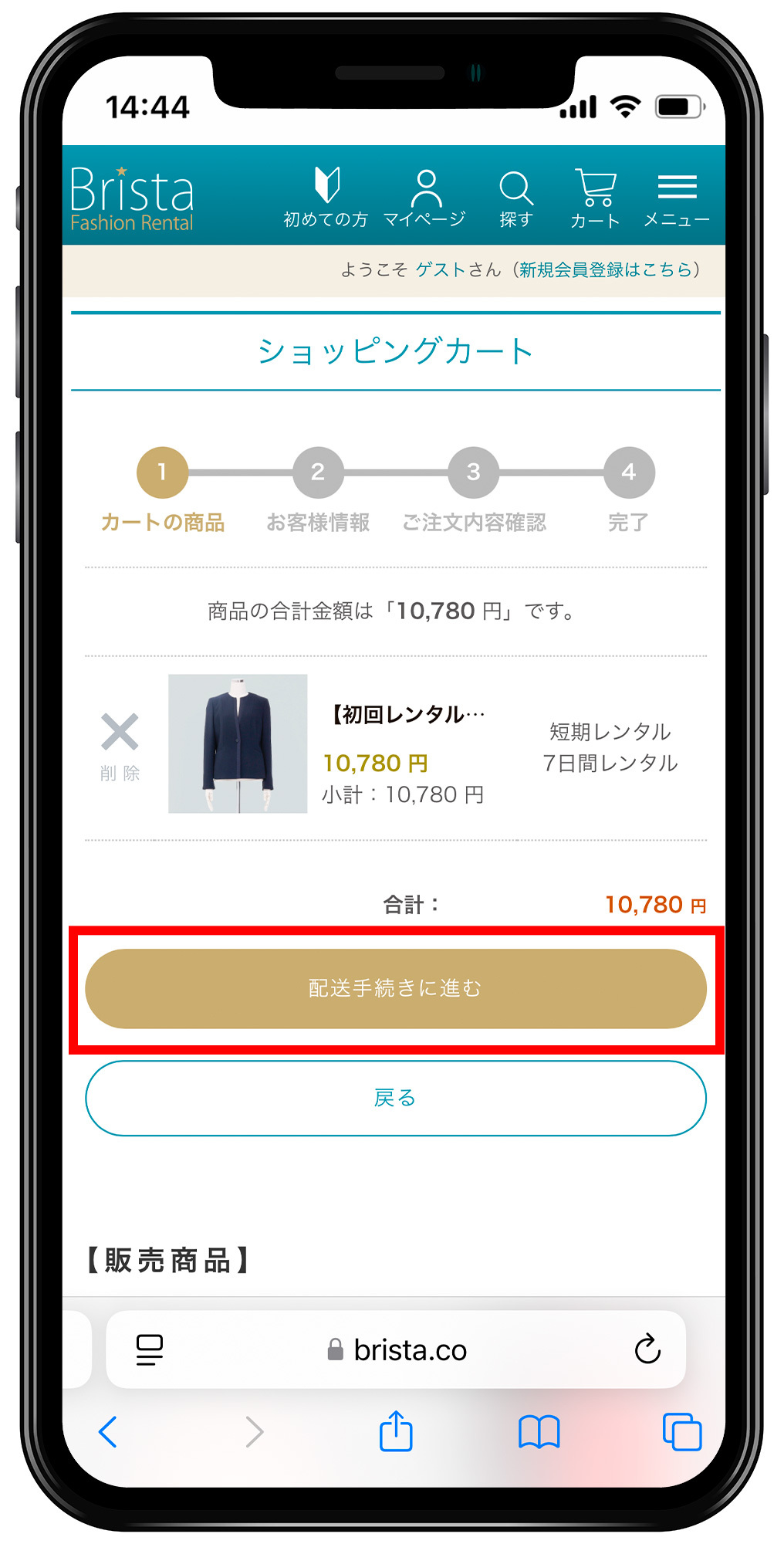The height and width of the screenshot is (1544, 784).
Task: Open 【初回レンタル… product title
Action: click(x=407, y=714)
